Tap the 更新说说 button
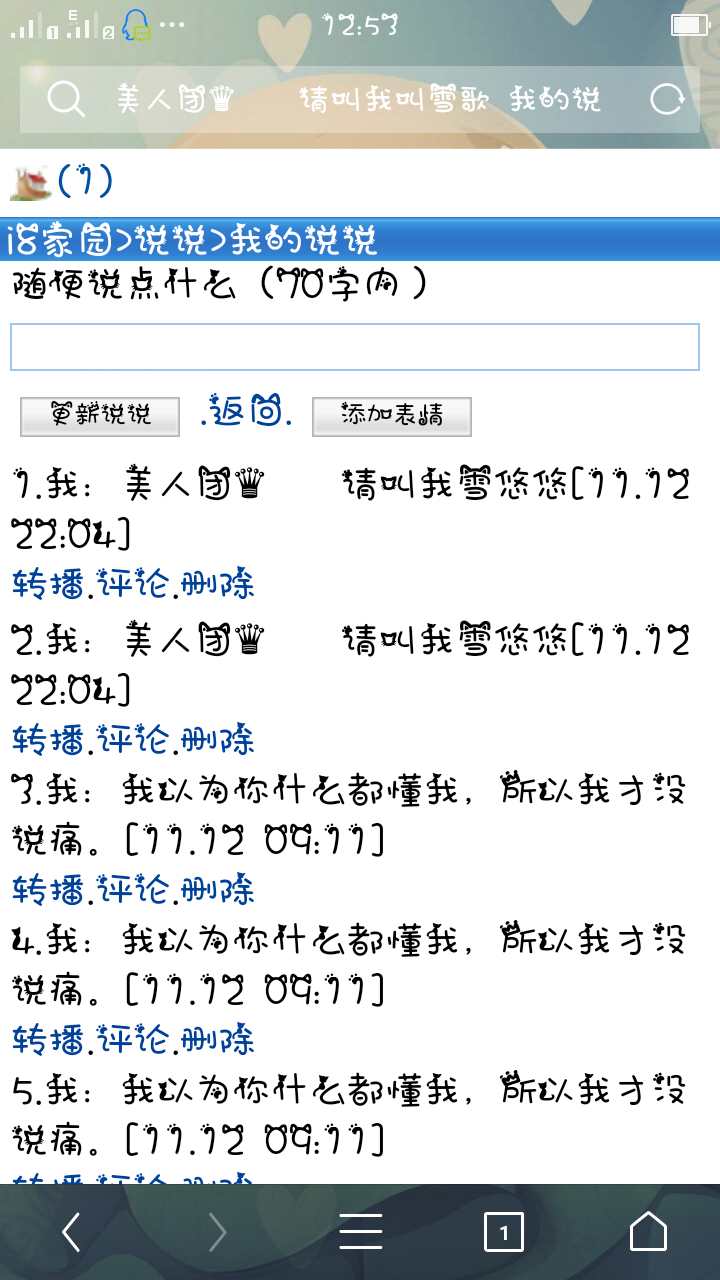 coord(100,416)
